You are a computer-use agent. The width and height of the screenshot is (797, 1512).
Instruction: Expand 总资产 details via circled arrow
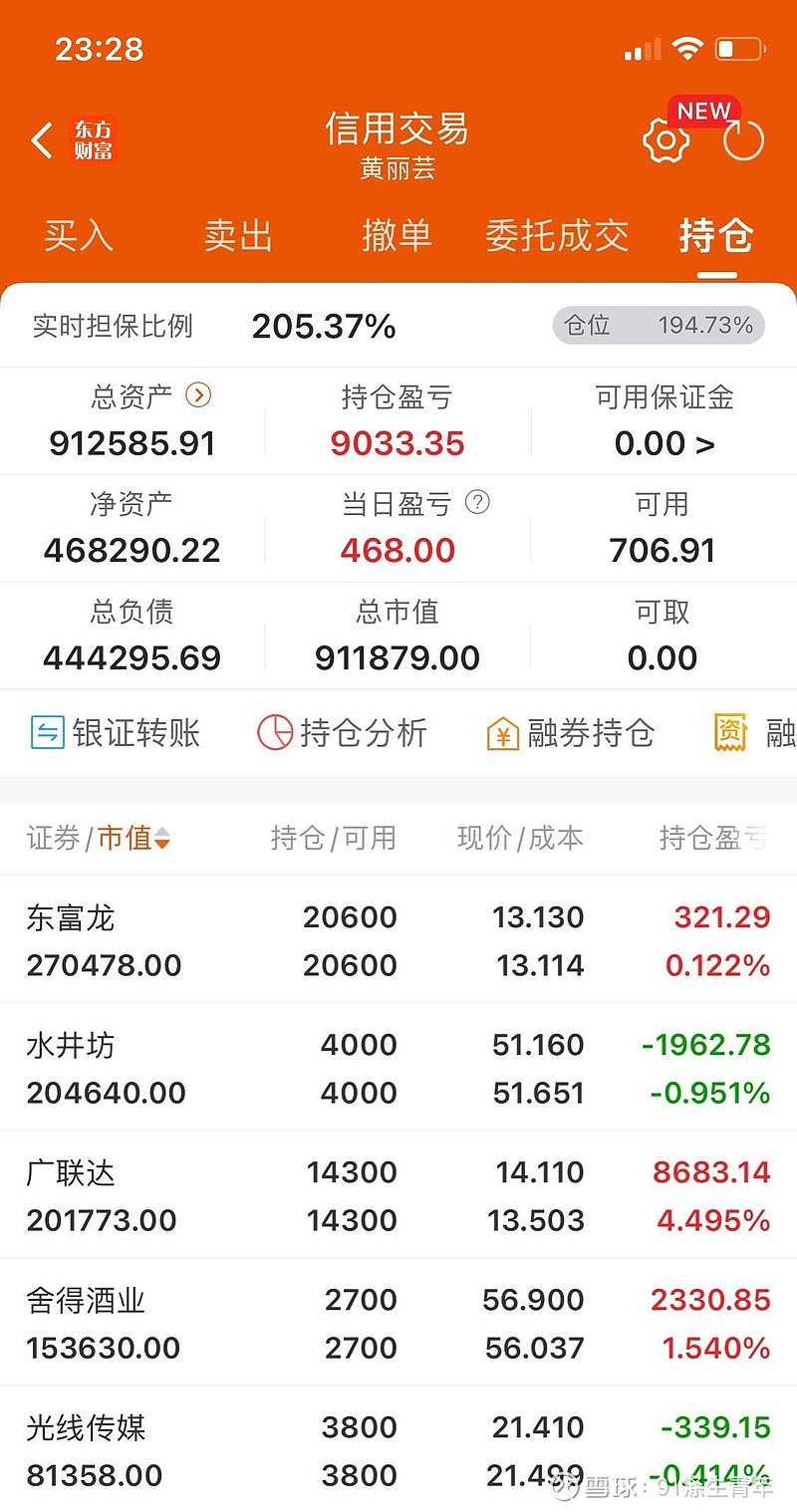click(197, 395)
